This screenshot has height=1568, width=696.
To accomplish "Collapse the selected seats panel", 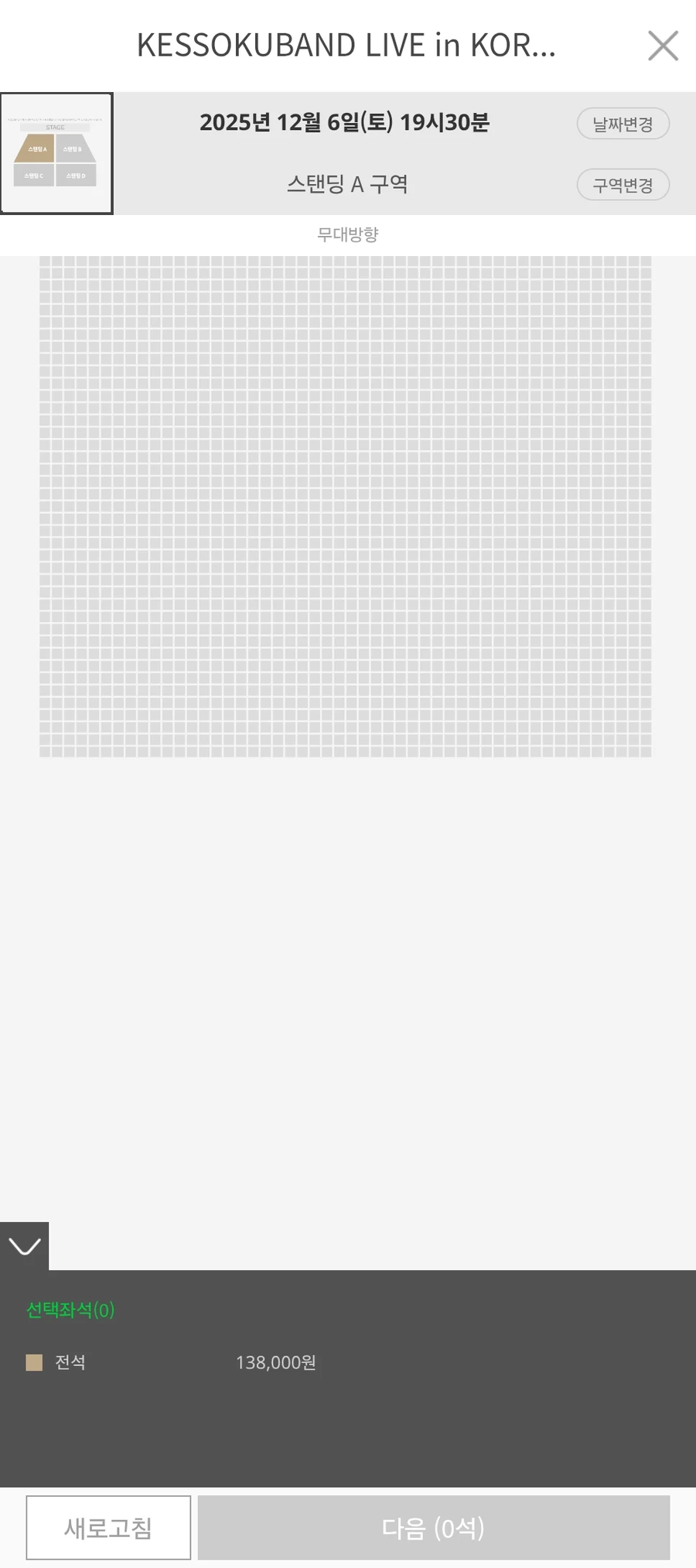I will click(x=24, y=1246).
